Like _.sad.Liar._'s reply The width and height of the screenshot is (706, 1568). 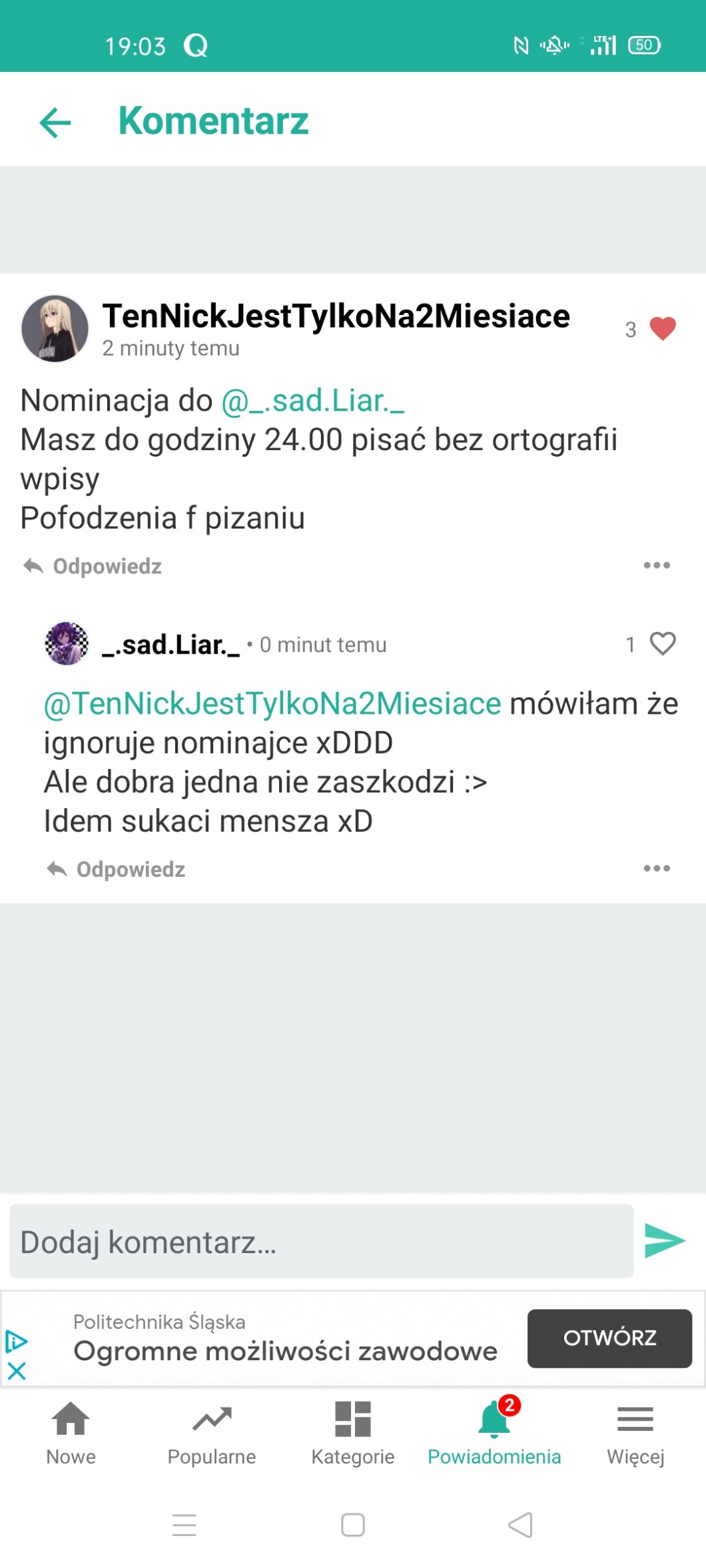click(662, 644)
